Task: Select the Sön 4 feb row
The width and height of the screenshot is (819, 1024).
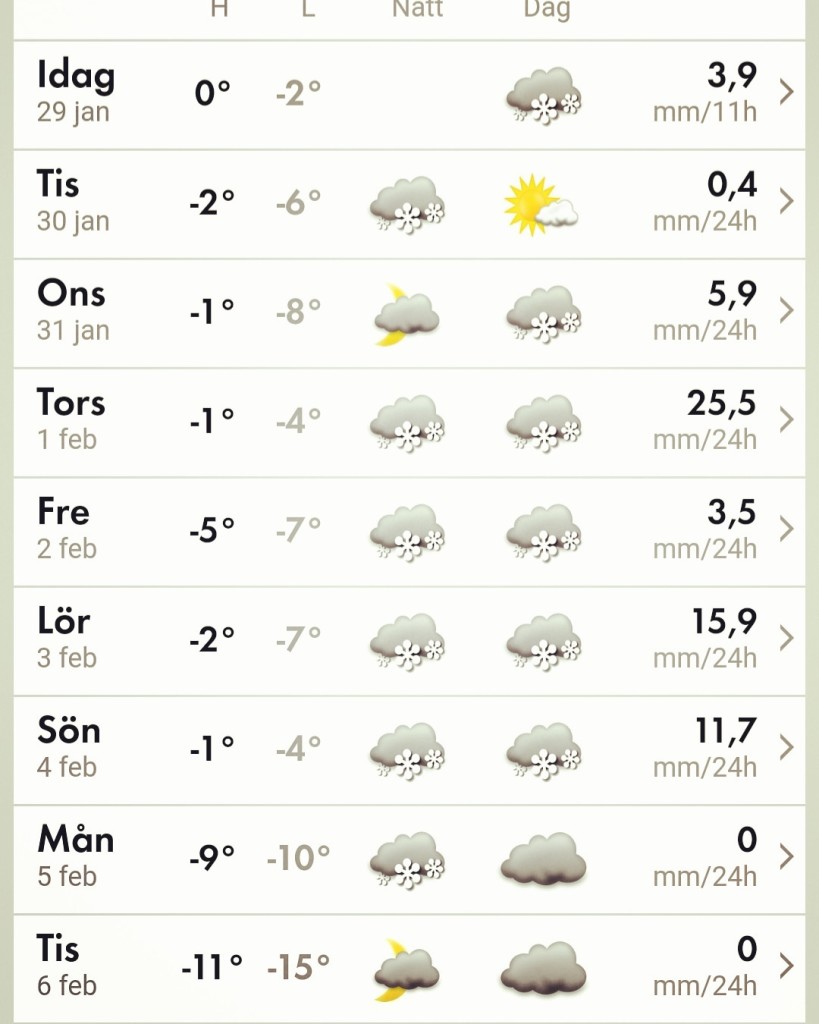Action: point(410,750)
